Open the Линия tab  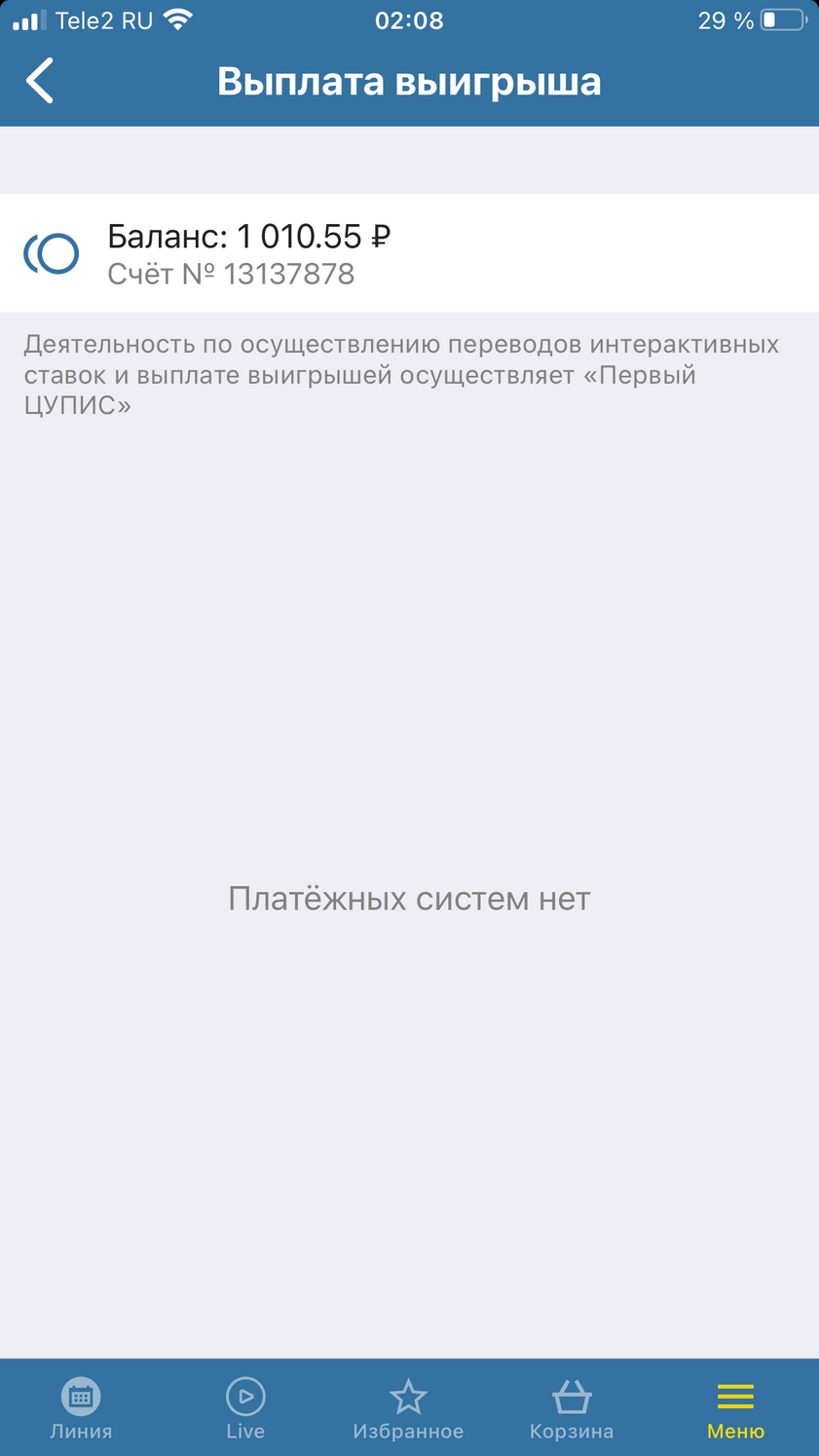coord(81,1409)
